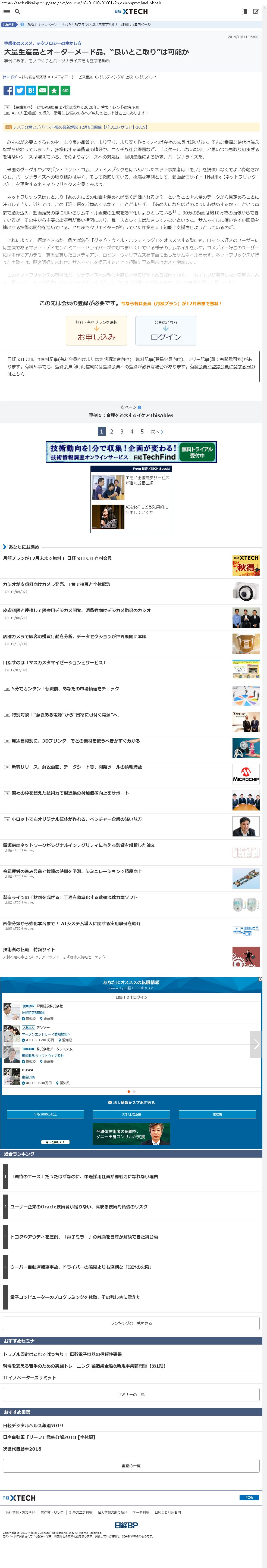Tap お申し込み registration button
Viewport: 267px width, 1568px height.
coord(96,331)
